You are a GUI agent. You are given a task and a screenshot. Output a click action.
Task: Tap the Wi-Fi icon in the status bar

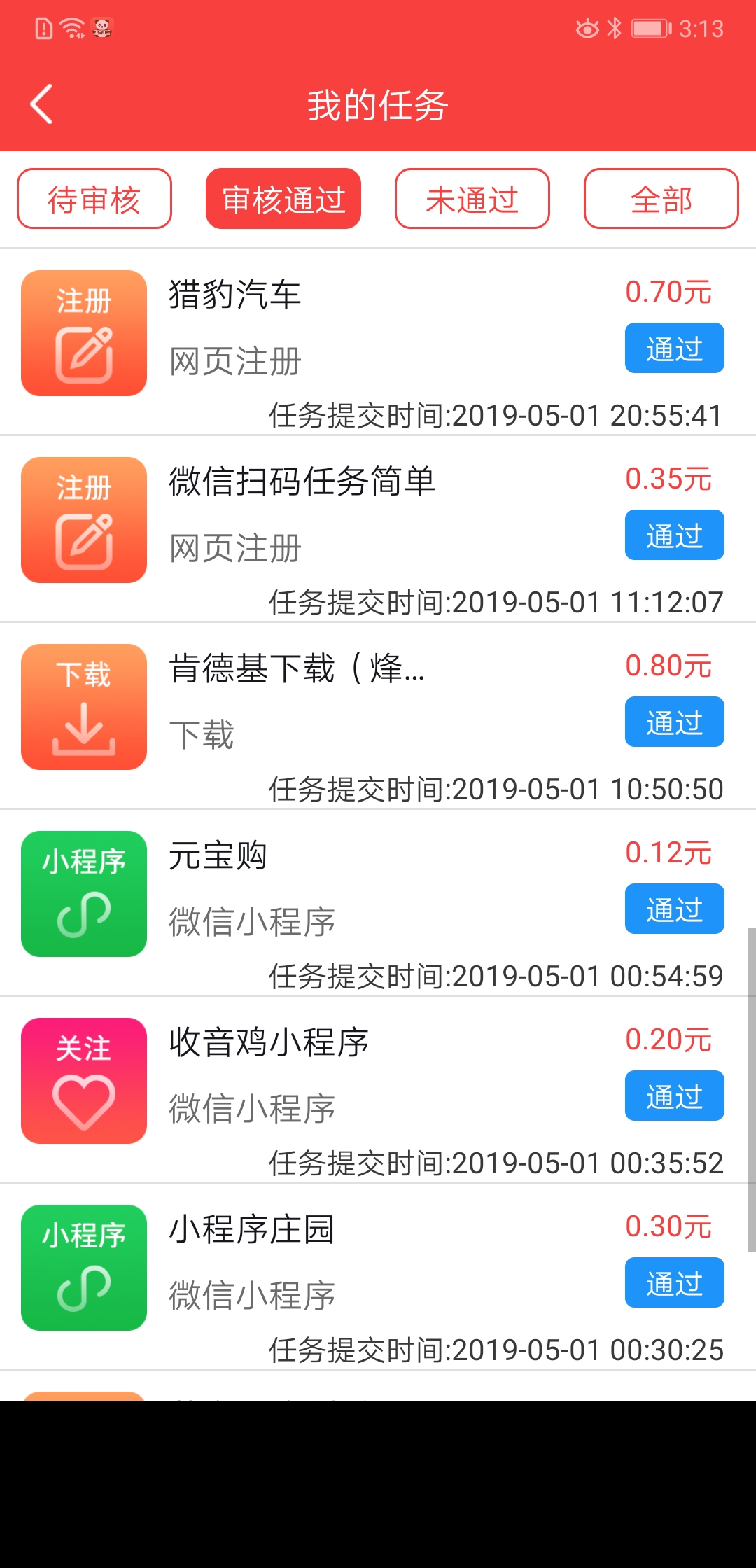tap(70, 29)
